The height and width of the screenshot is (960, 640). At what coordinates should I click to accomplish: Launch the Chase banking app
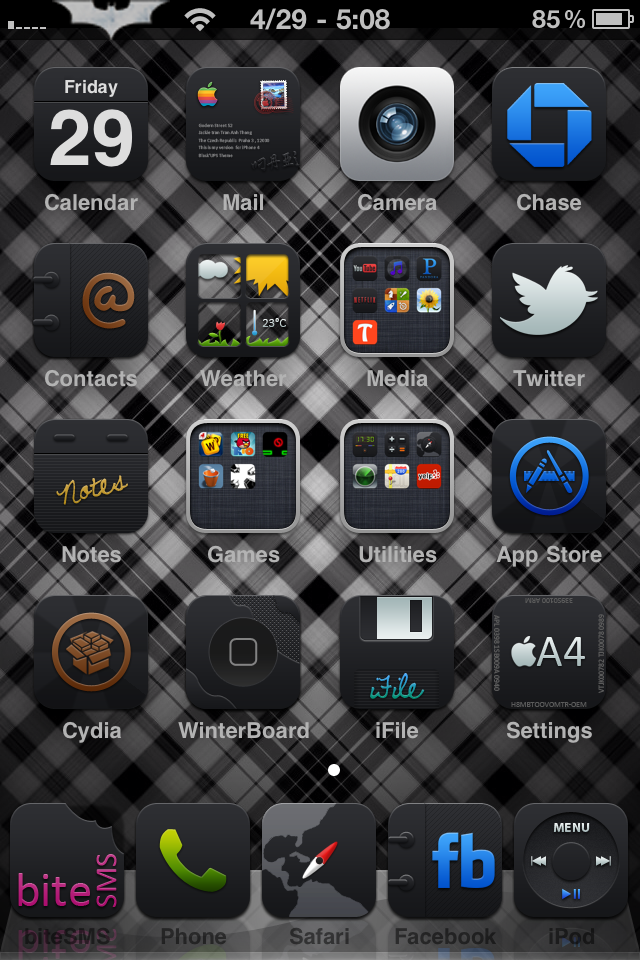pos(549,125)
